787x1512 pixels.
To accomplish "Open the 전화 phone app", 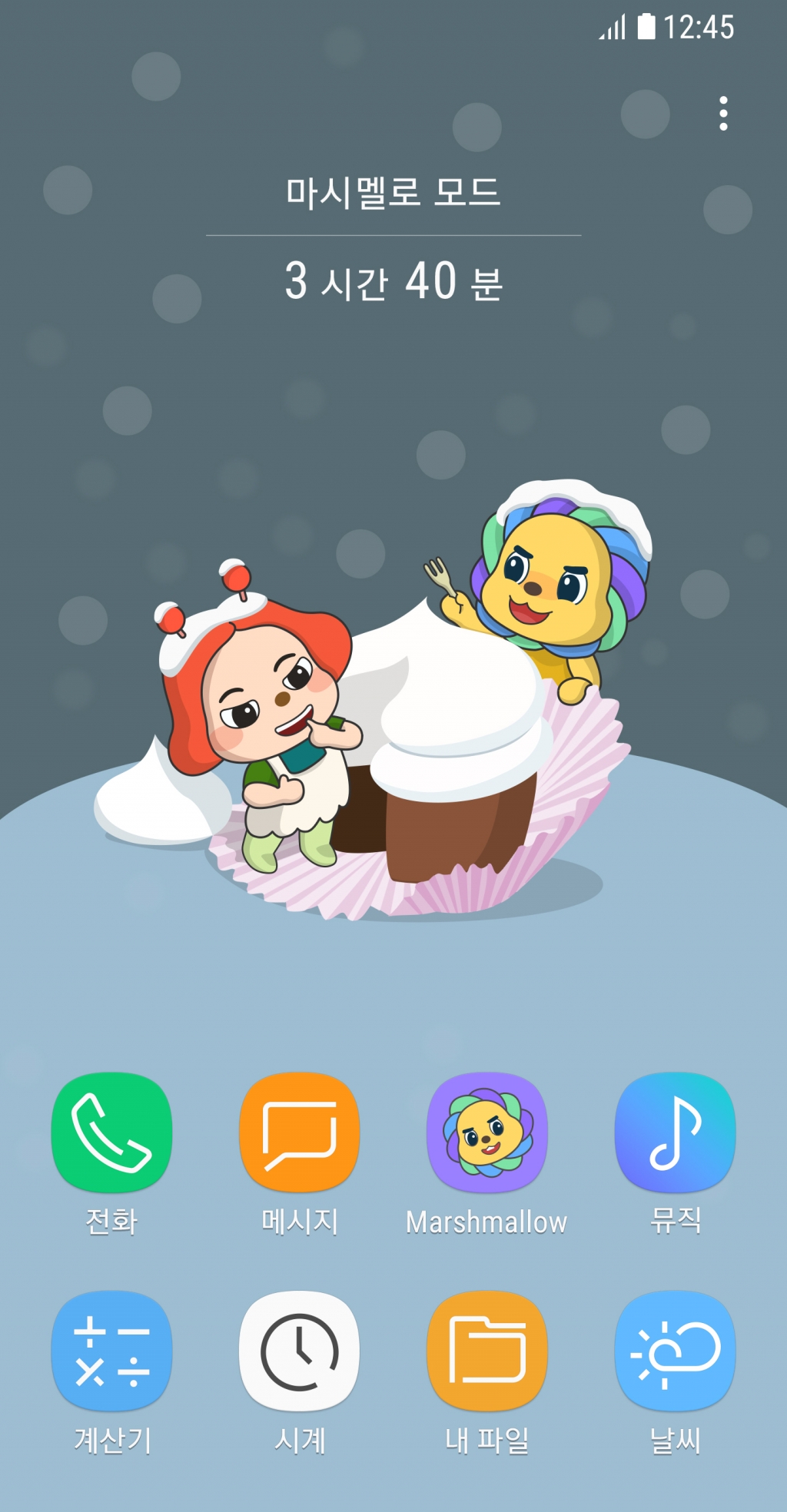I will tap(111, 1132).
